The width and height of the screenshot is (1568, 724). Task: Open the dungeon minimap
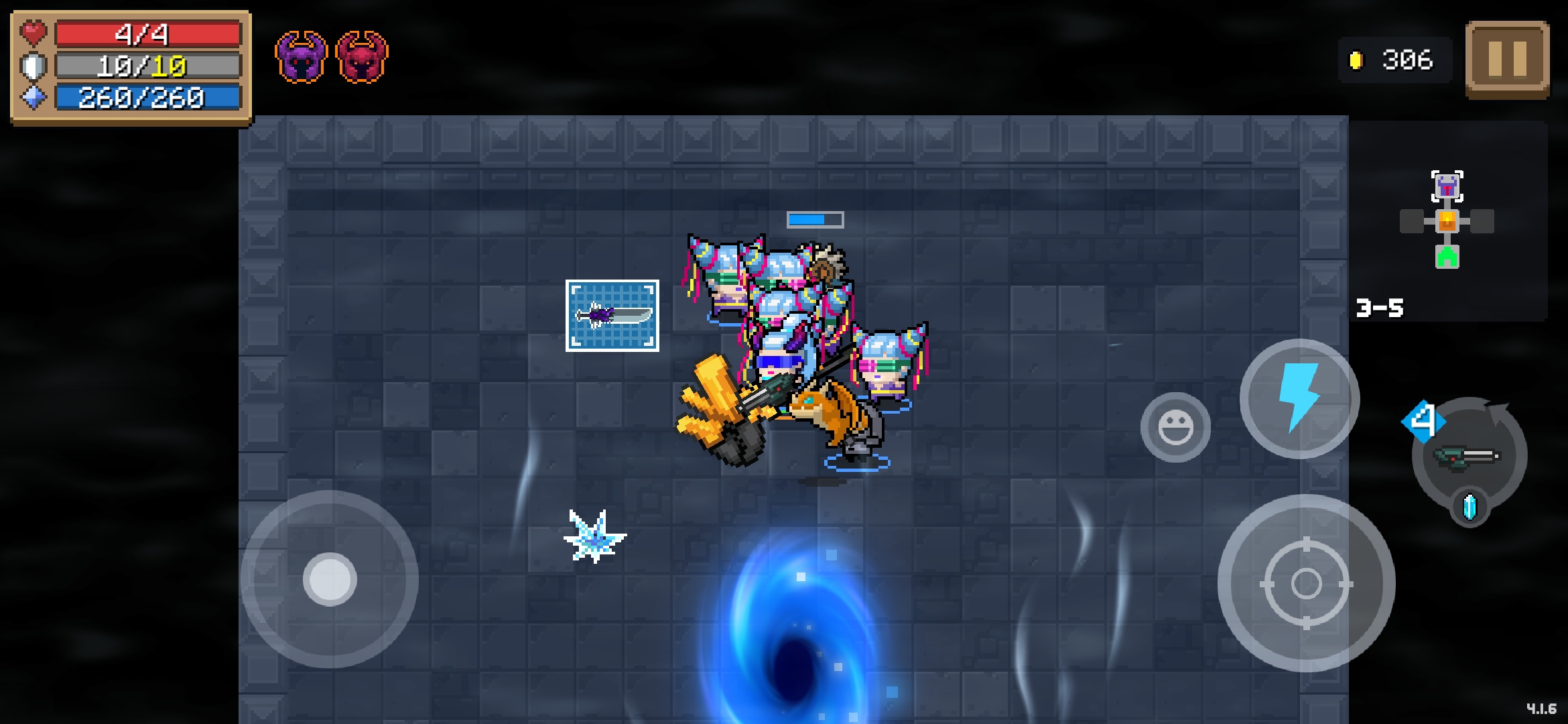(x=1447, y=221)
